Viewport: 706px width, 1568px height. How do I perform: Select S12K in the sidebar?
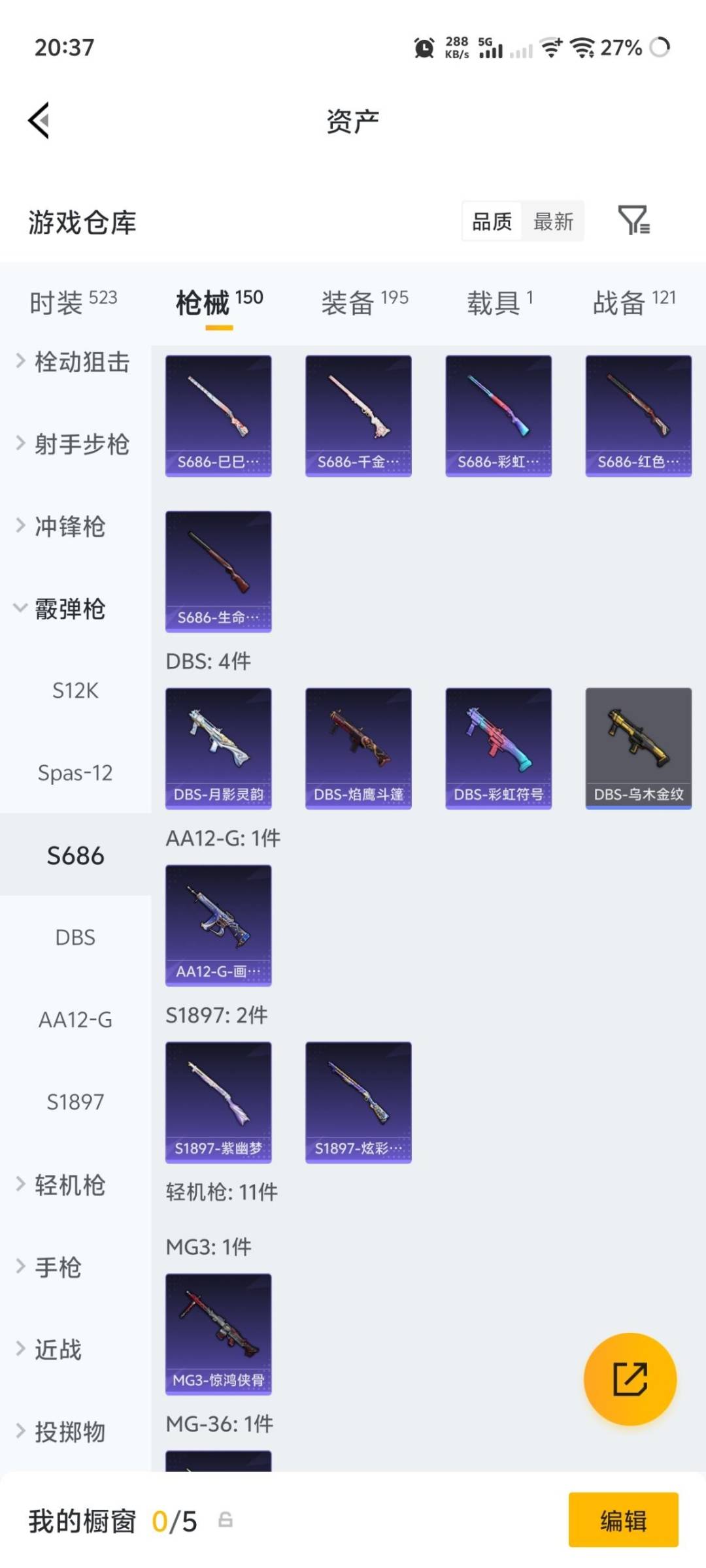[x=75, y=691]
